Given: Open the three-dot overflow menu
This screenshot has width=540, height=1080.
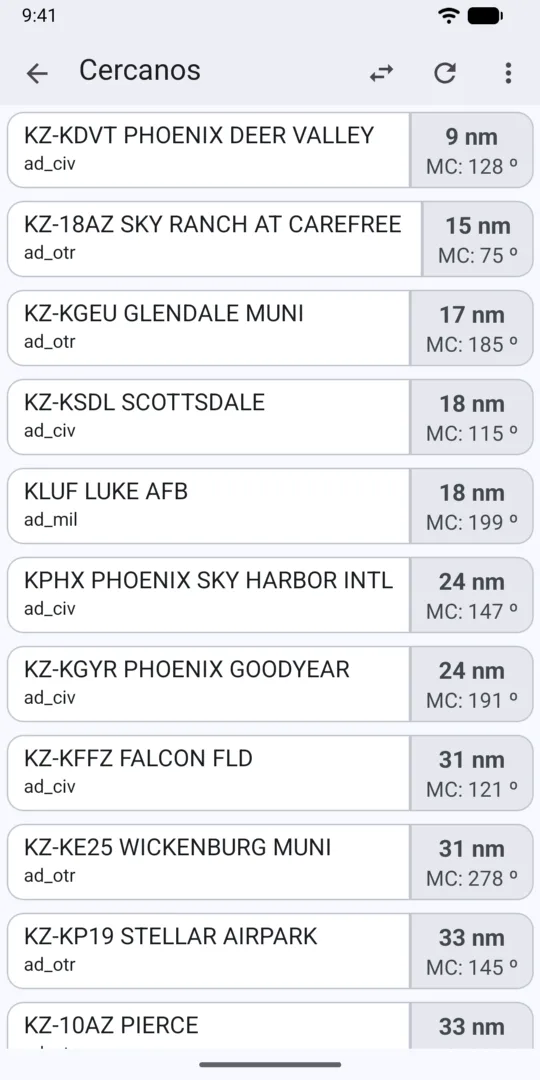Looking at the screenshot, I should tap(508, 73).
